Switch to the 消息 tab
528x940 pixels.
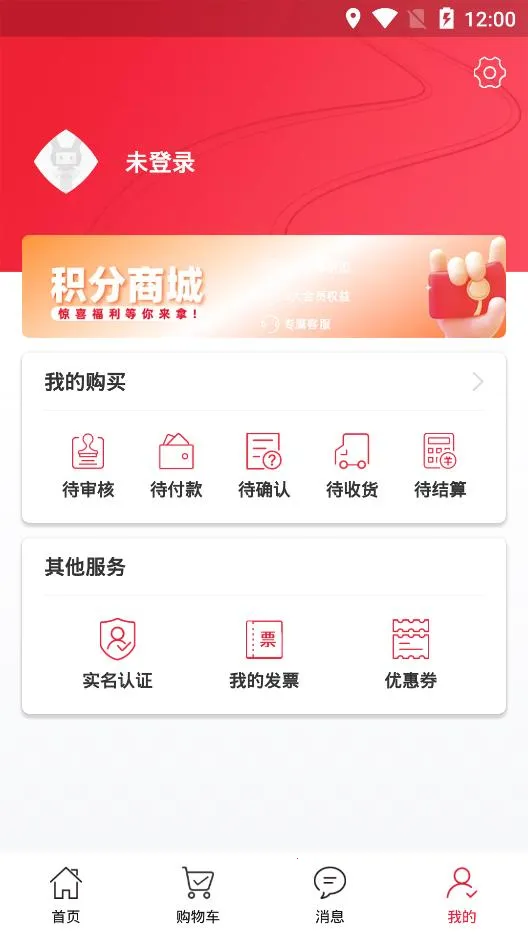point(330,895)
